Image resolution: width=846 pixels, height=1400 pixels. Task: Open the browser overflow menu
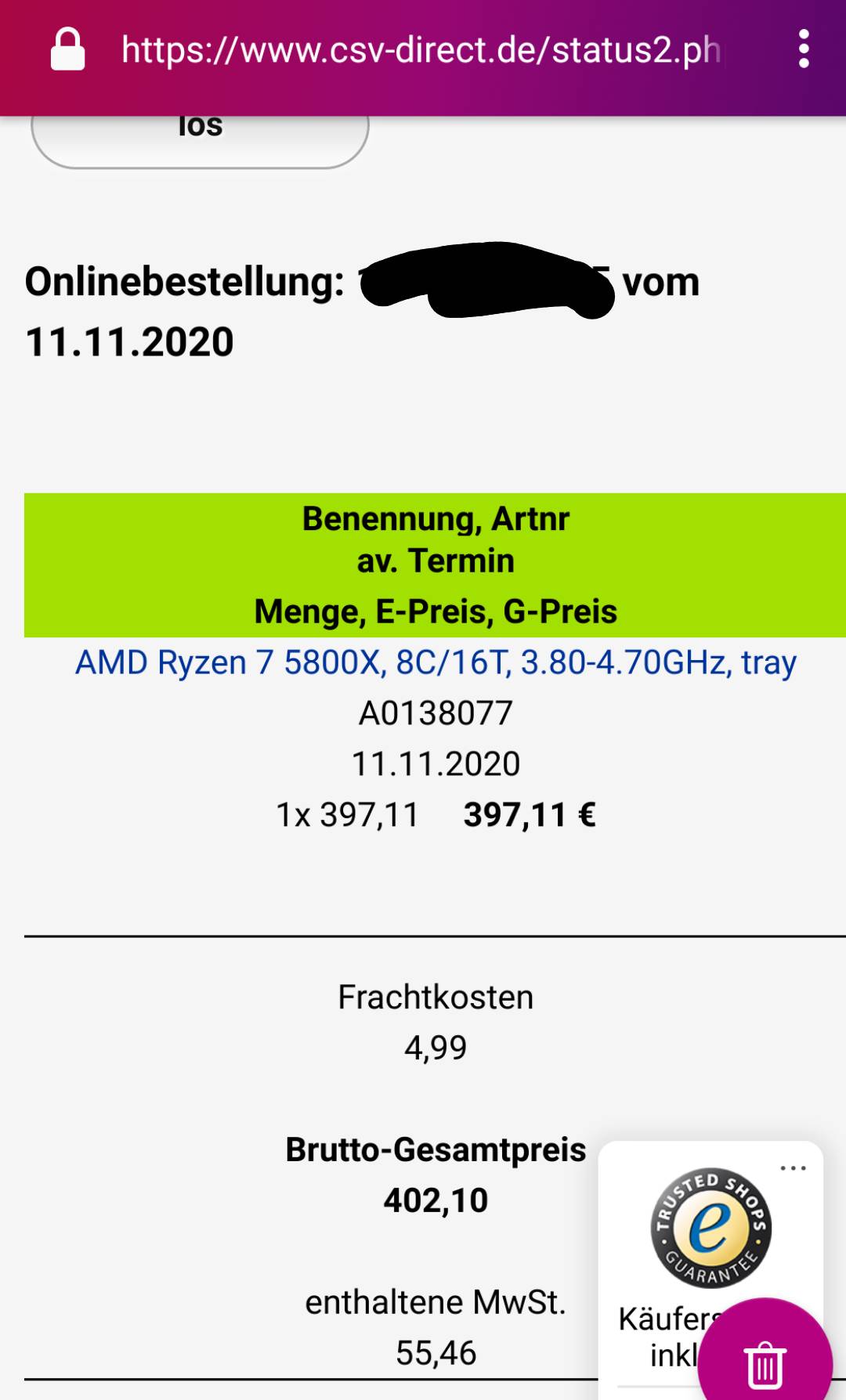[x=804, y=49]
